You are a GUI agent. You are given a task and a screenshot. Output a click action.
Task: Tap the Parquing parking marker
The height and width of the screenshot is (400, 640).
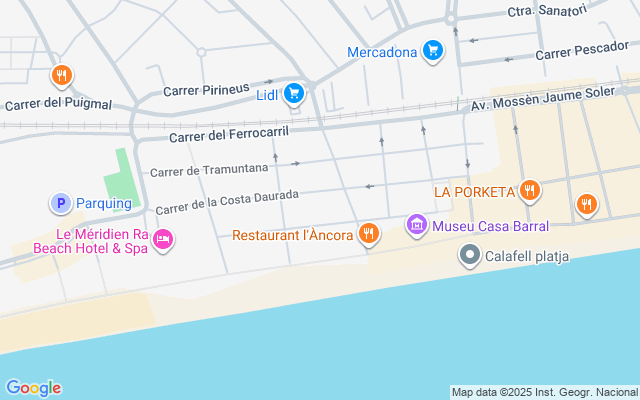(60, 203)
